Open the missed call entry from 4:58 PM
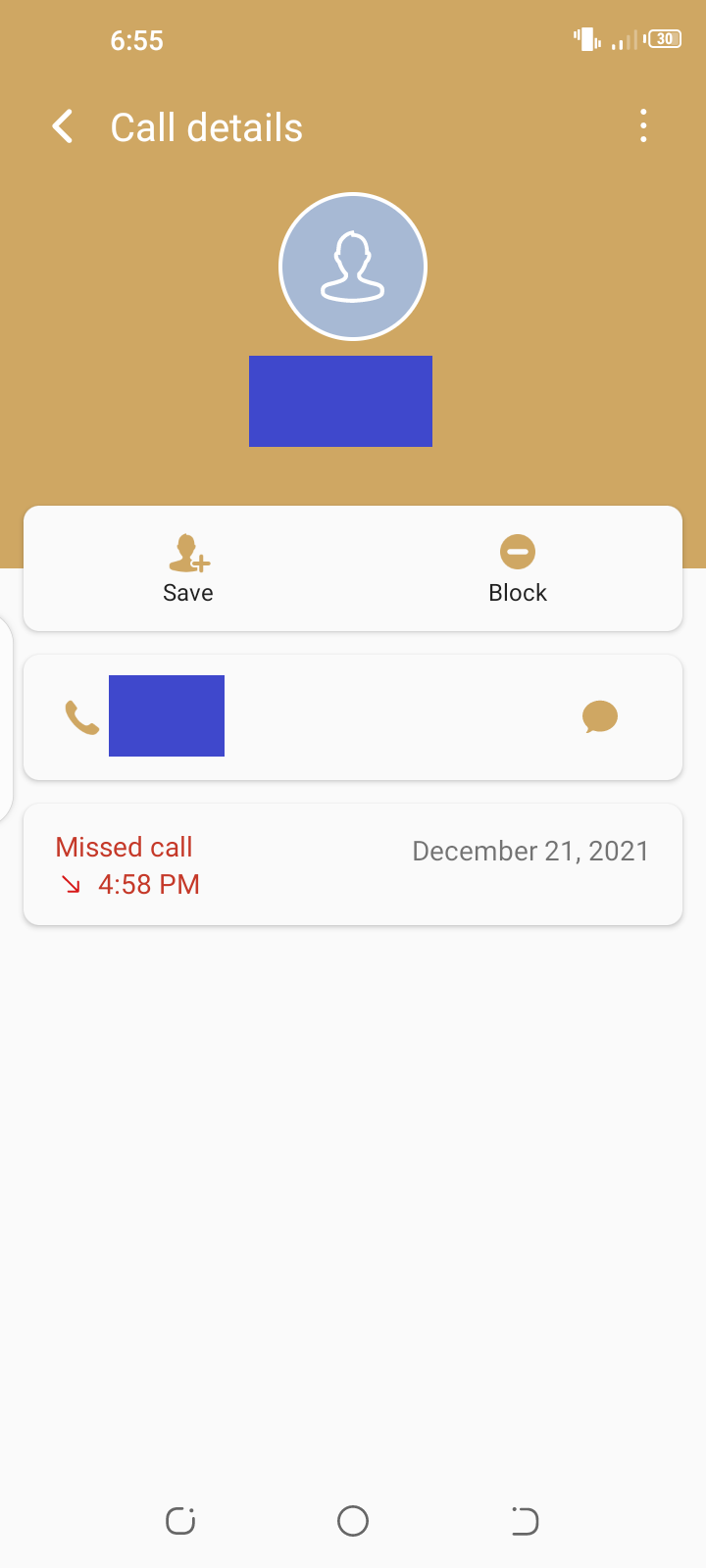The image size is (706, 1568). coord(353,864)
